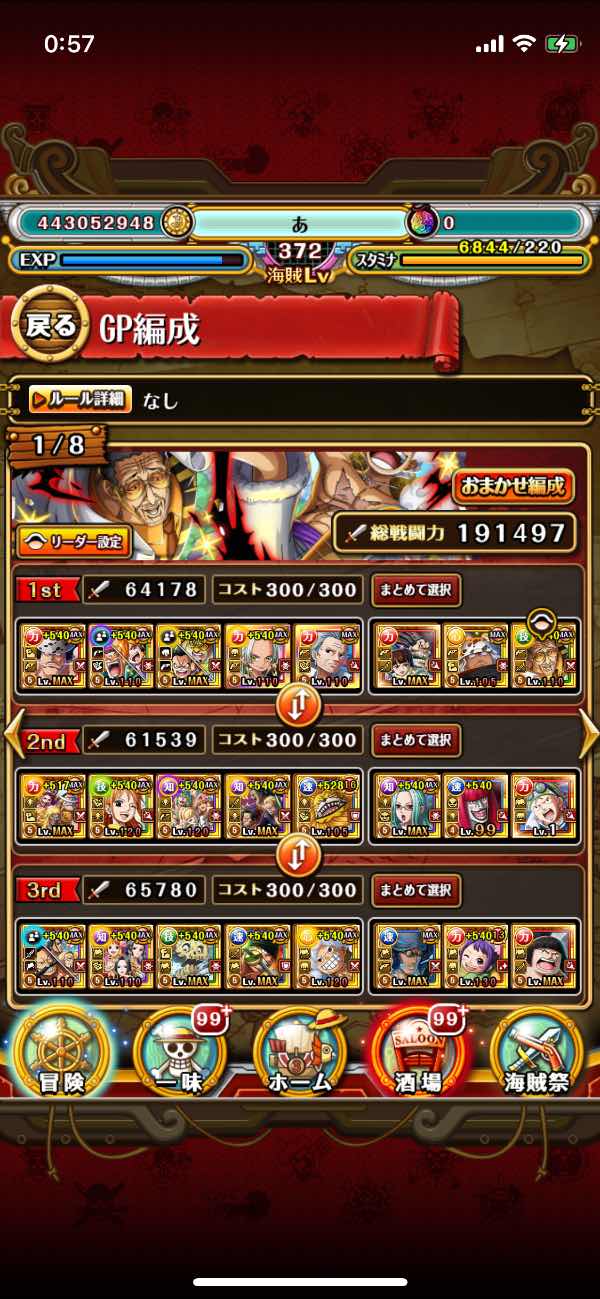
Task: Select まとめて選択 for the 2nd team
Action: click(416, 740)
